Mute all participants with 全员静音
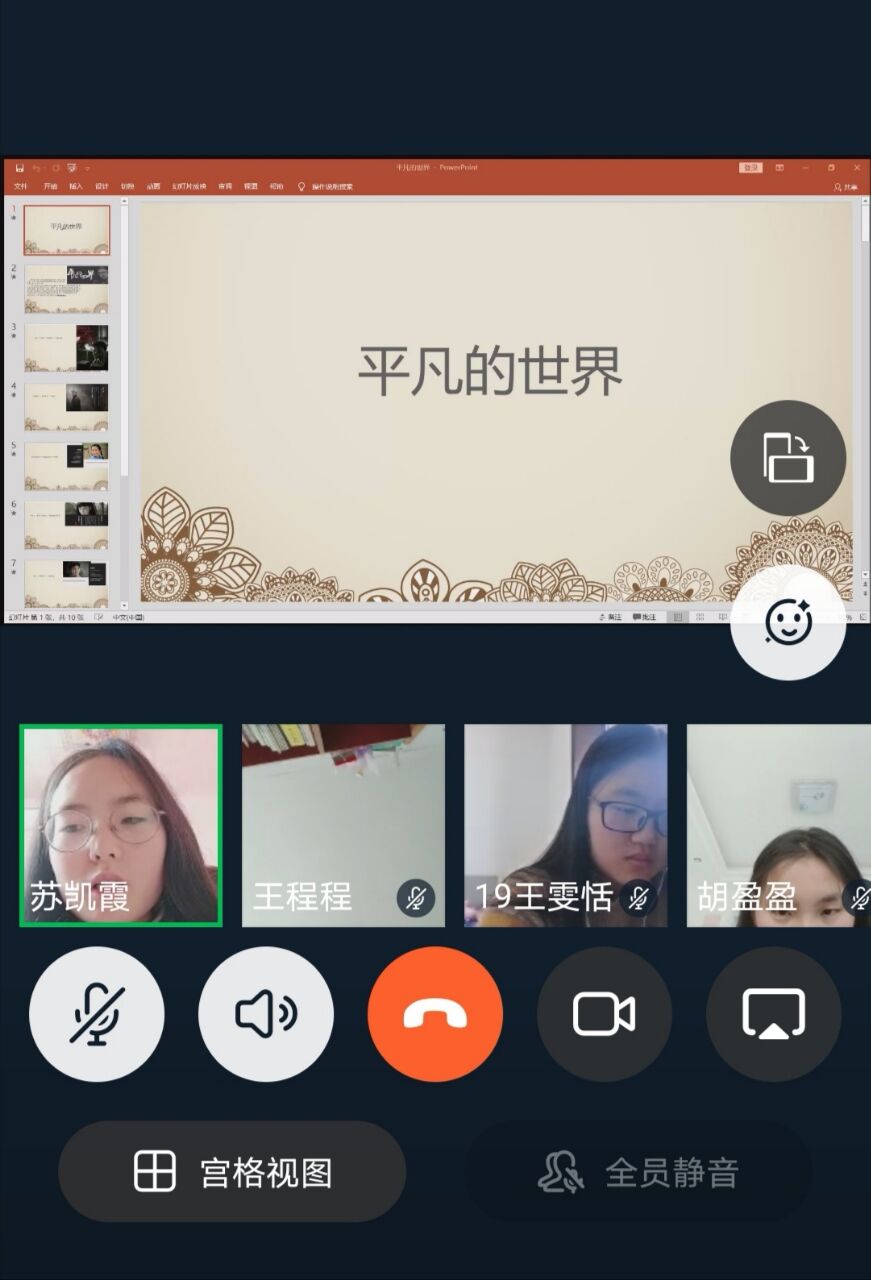Viewport: 871px width, 1280px height. tap(638, 1171)
